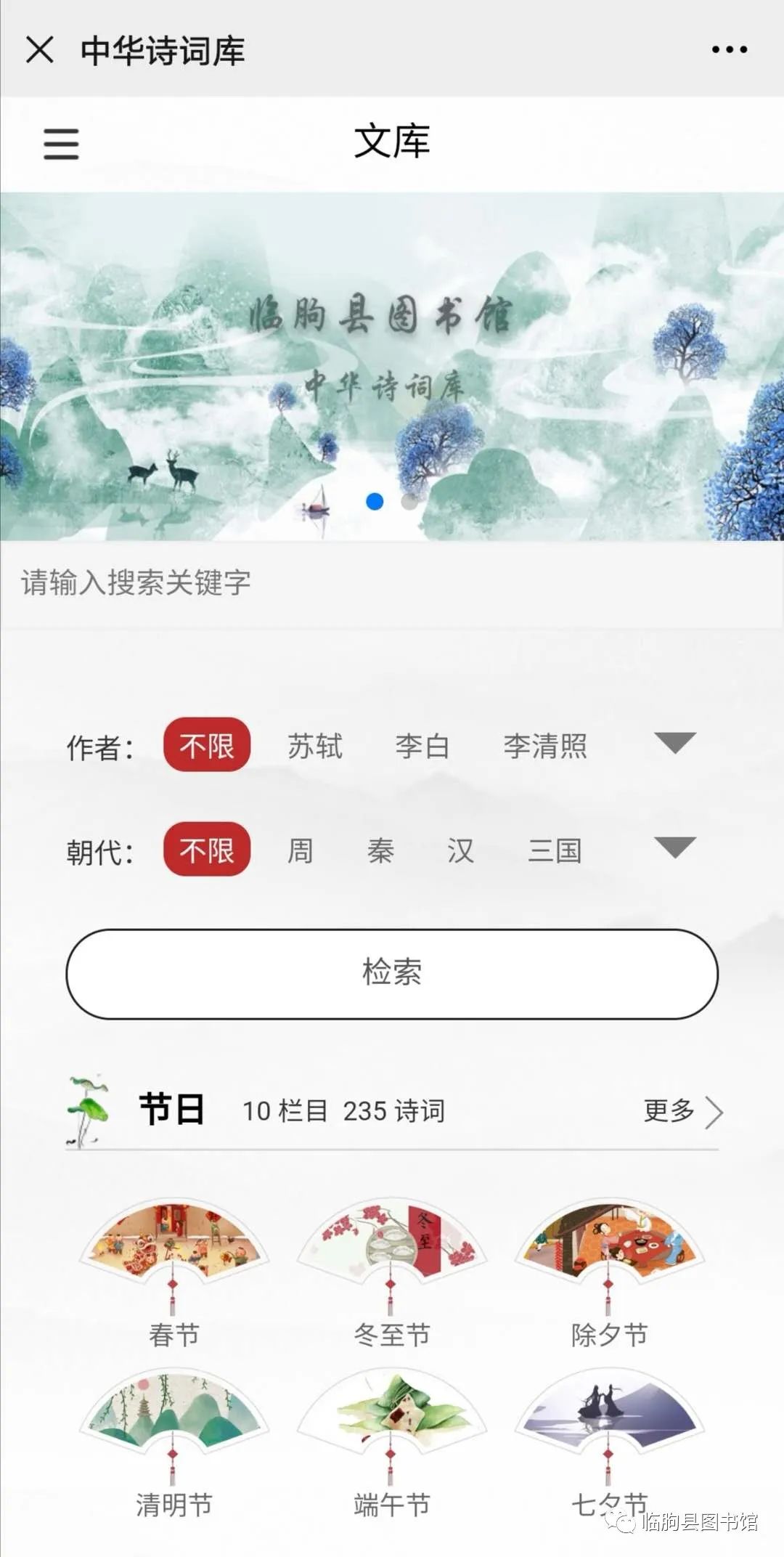Filter by 秦 dynasty

coord(380,850)
